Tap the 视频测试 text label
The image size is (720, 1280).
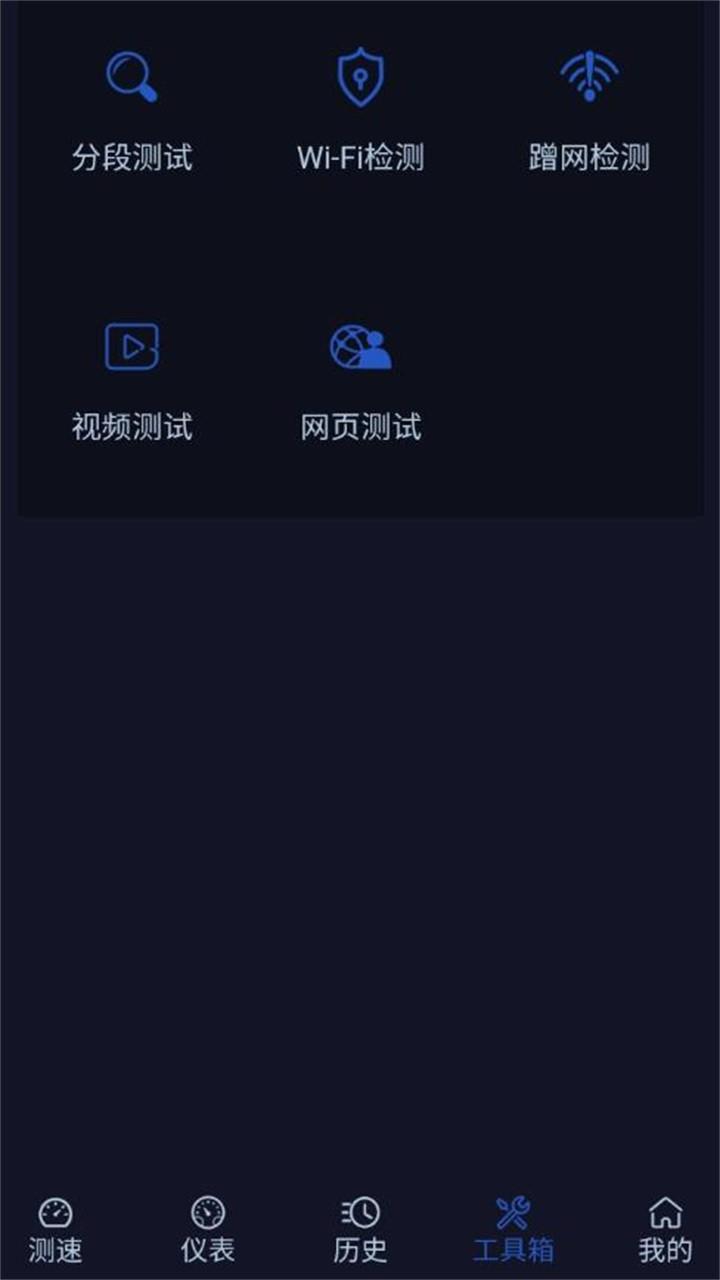[131, 427]
